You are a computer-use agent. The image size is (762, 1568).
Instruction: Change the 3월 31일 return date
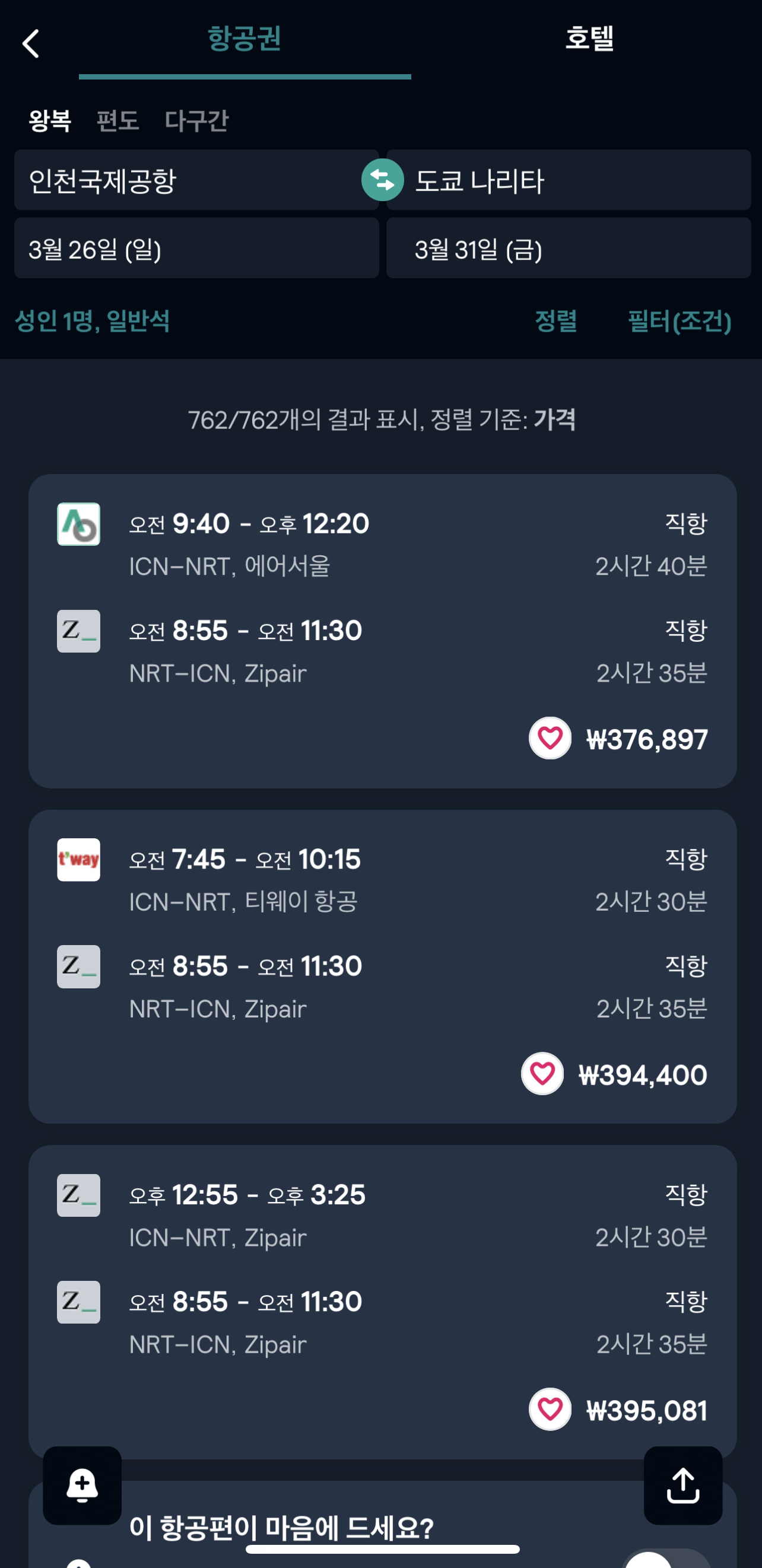click(x=569, y=249)
